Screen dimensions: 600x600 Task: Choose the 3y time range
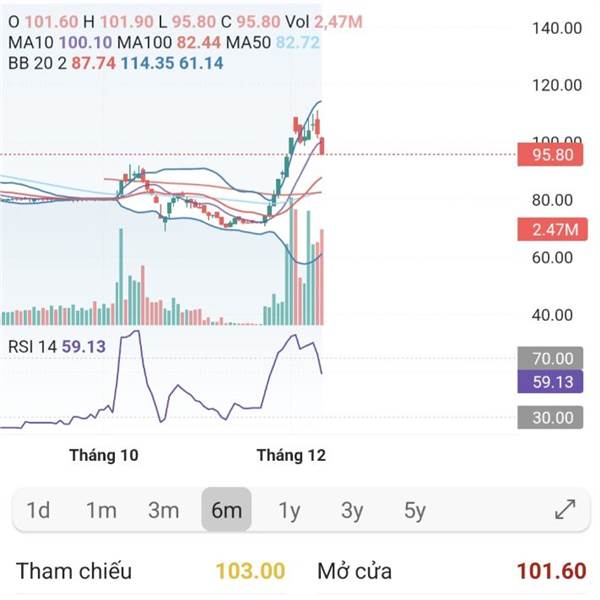point(352,510)
